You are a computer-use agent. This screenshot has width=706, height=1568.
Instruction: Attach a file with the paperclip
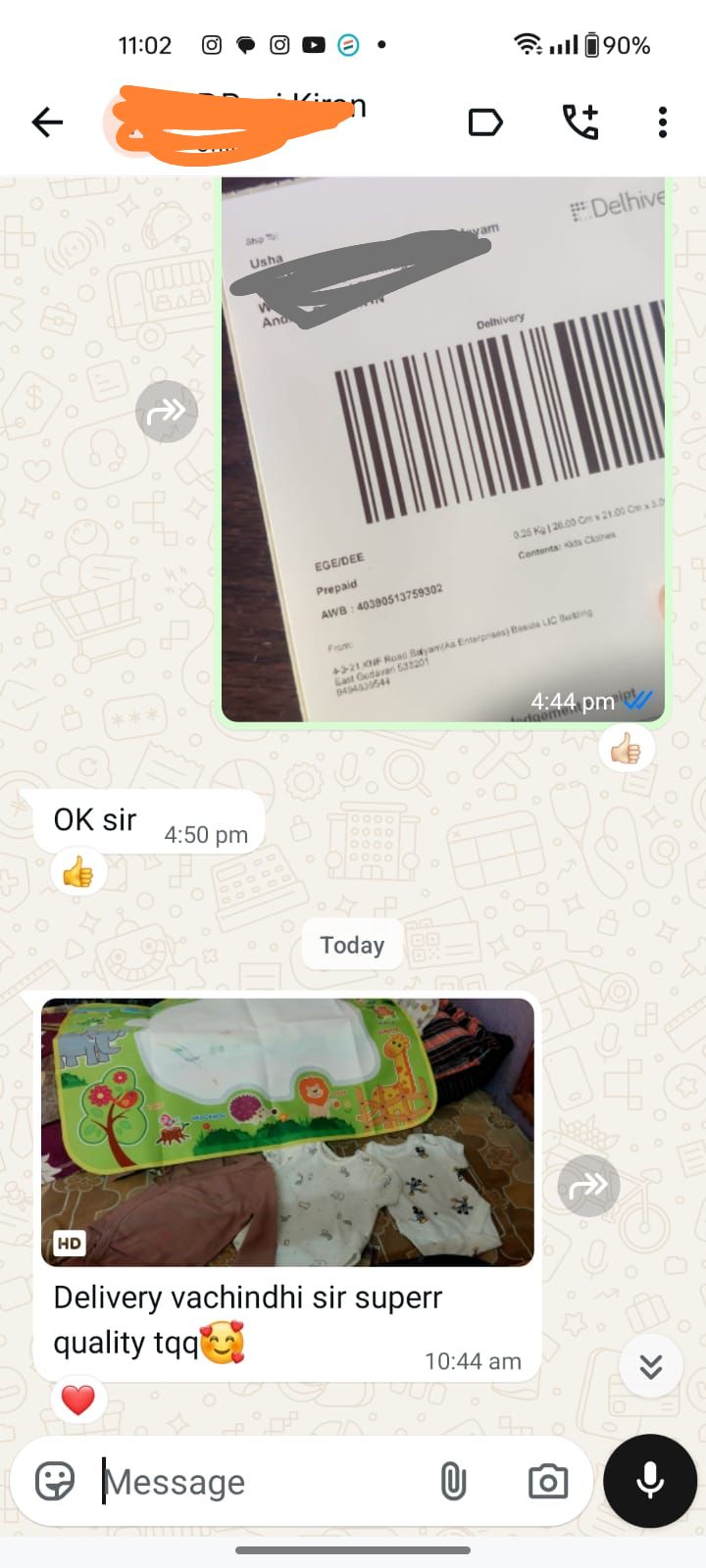pos(453,1482)
